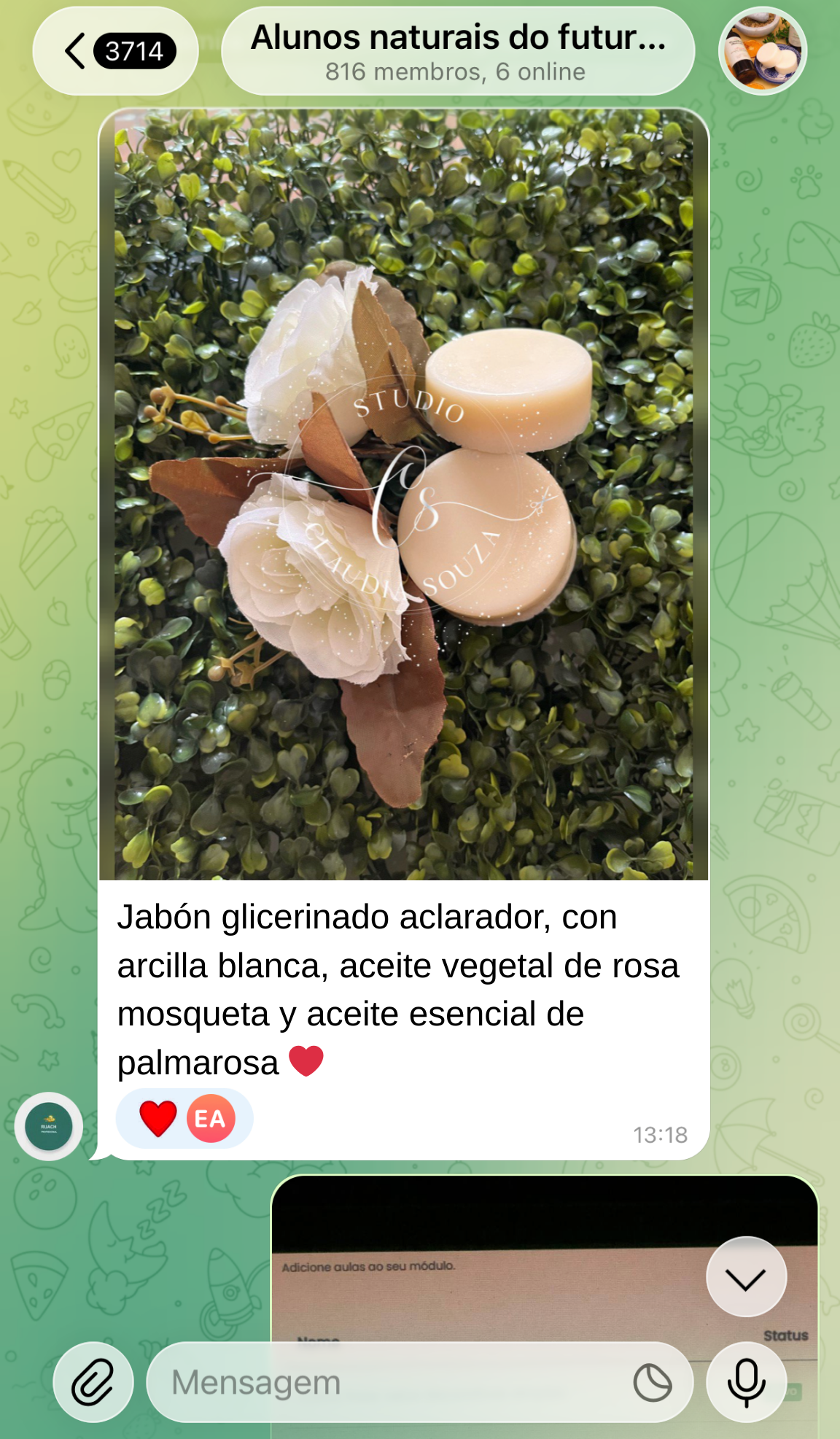Image resolution: width=840 pixels, height=1439 pixels.
Task: Attach a file with the paperclip
Action: 93,1382
